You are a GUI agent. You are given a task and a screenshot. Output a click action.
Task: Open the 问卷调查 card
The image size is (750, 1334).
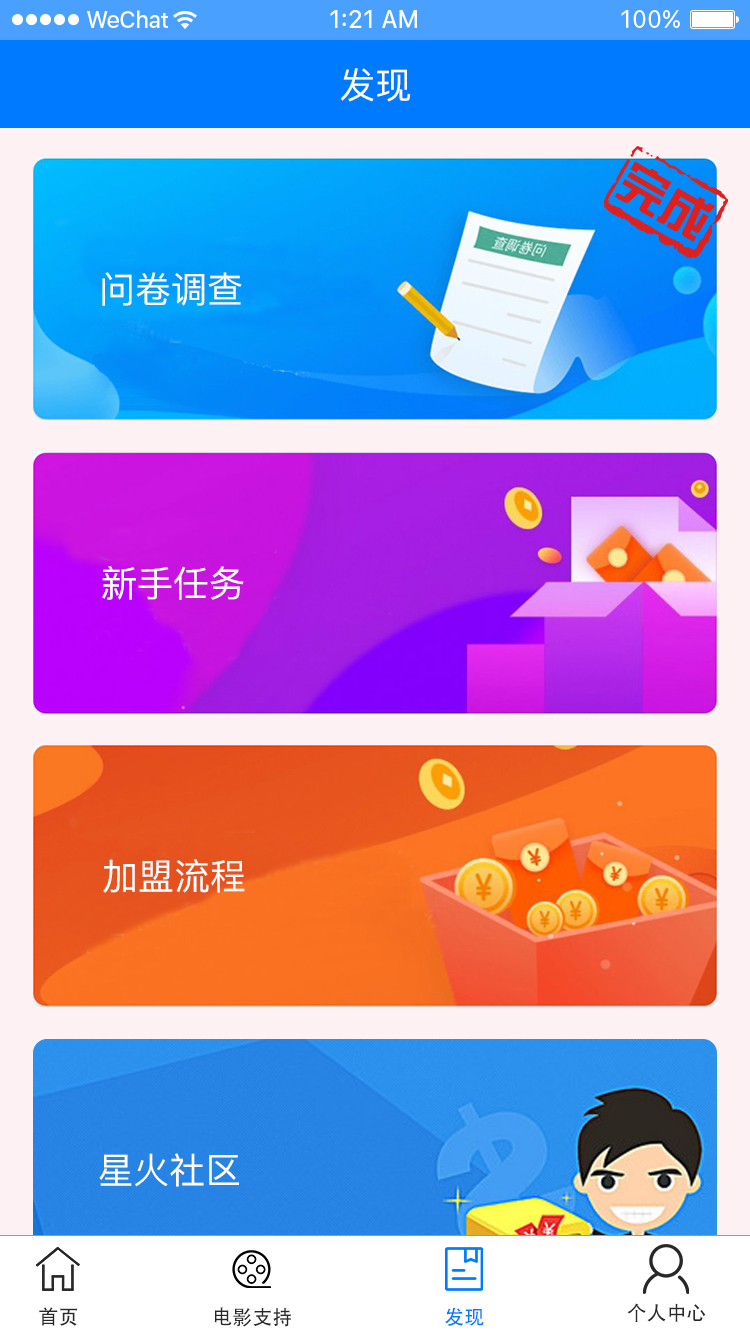(x=375, y=289)
